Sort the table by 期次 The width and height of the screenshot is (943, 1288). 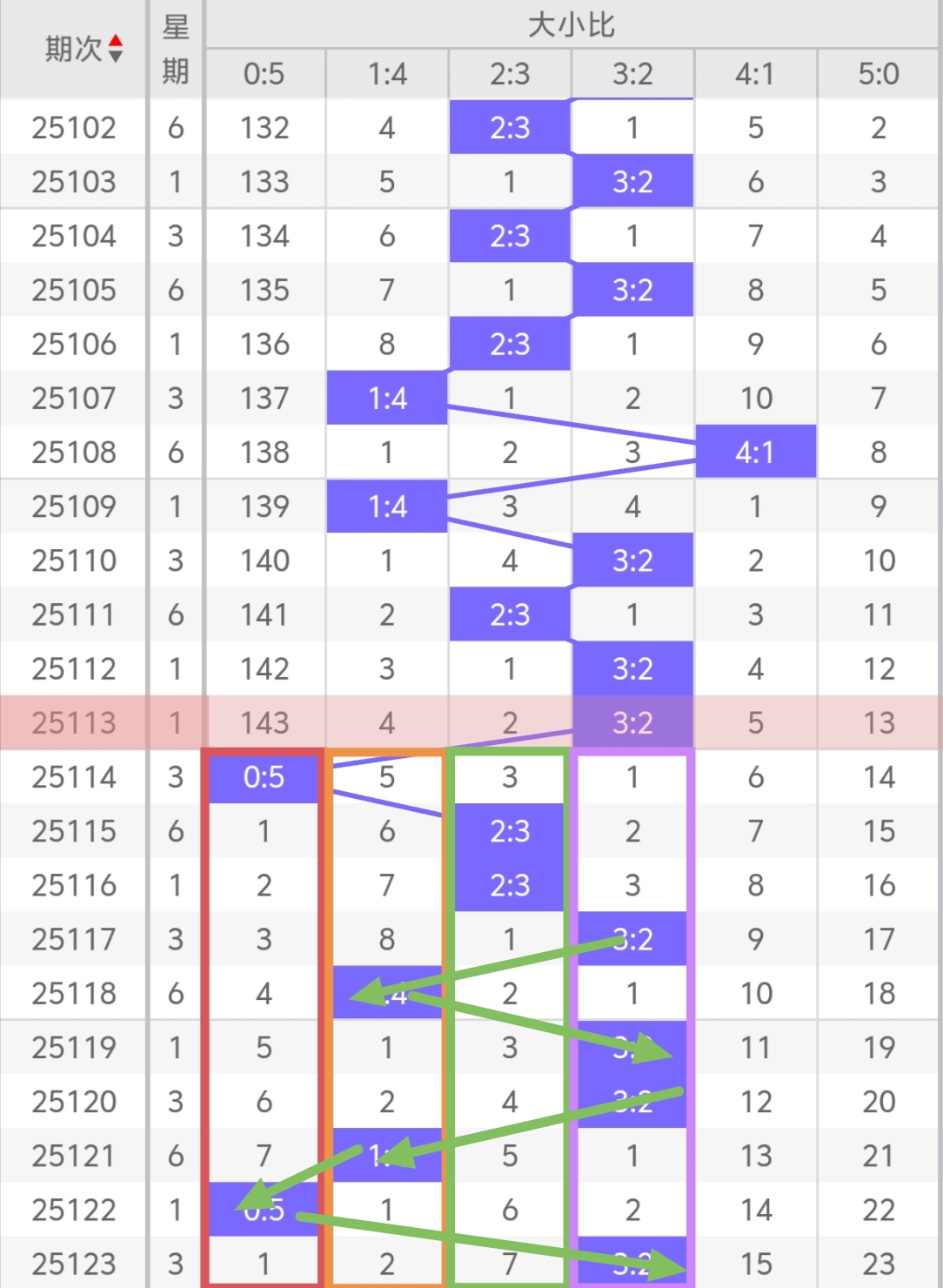pos(115,49)
